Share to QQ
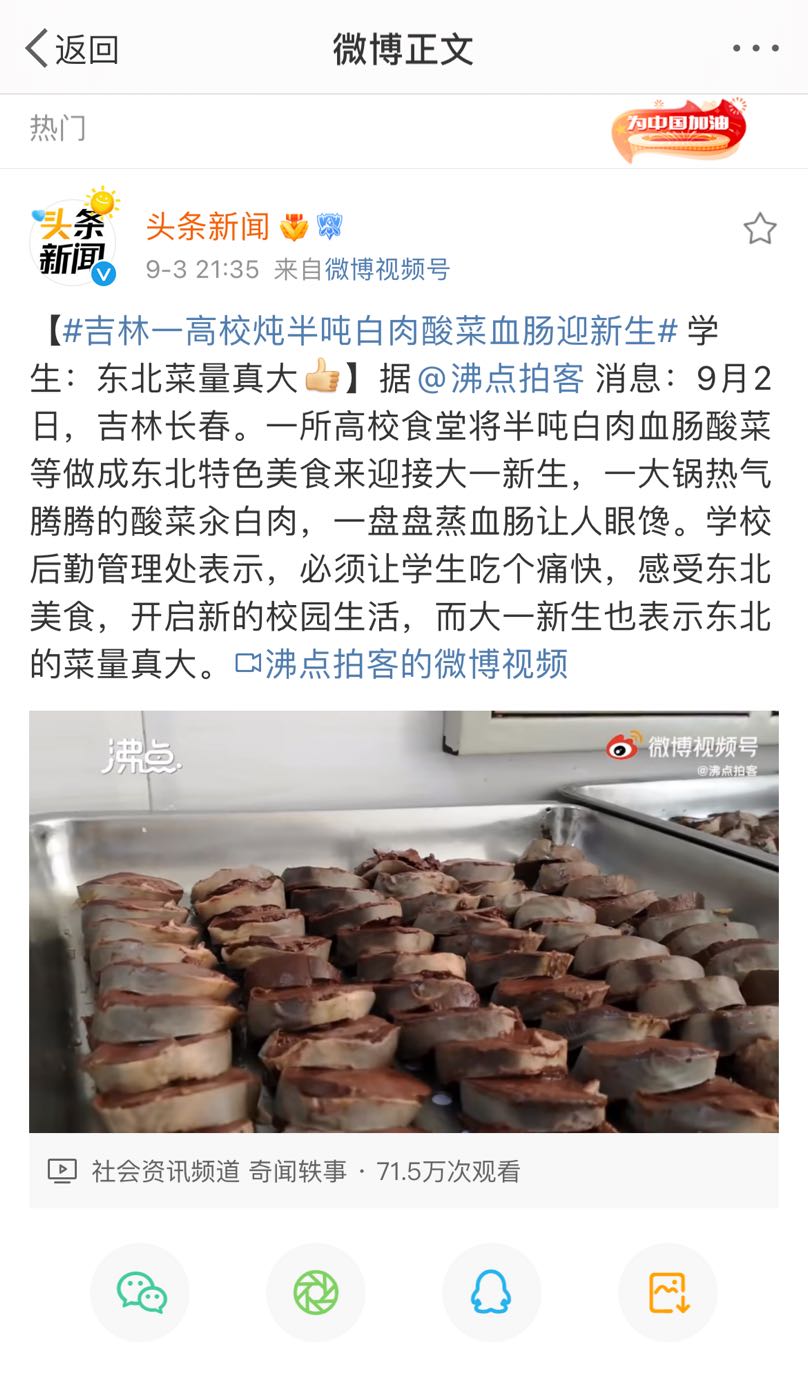Viewport: 808px width, 1373px height. point(491,1292)
